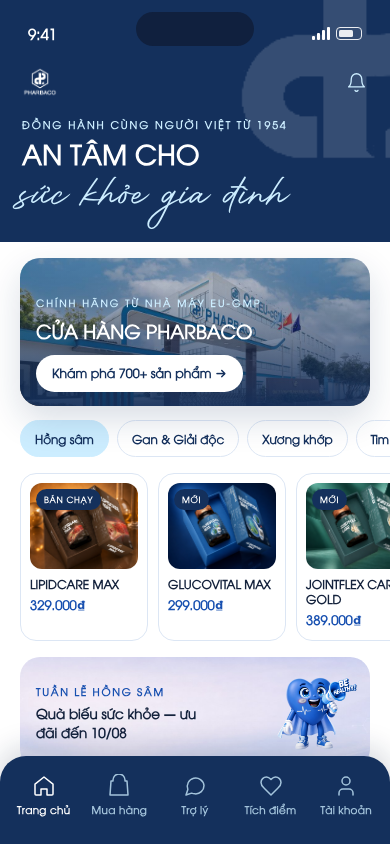Open the Tài khoản tab
Screen dimensions: 390x844
[x=345, y=796]
